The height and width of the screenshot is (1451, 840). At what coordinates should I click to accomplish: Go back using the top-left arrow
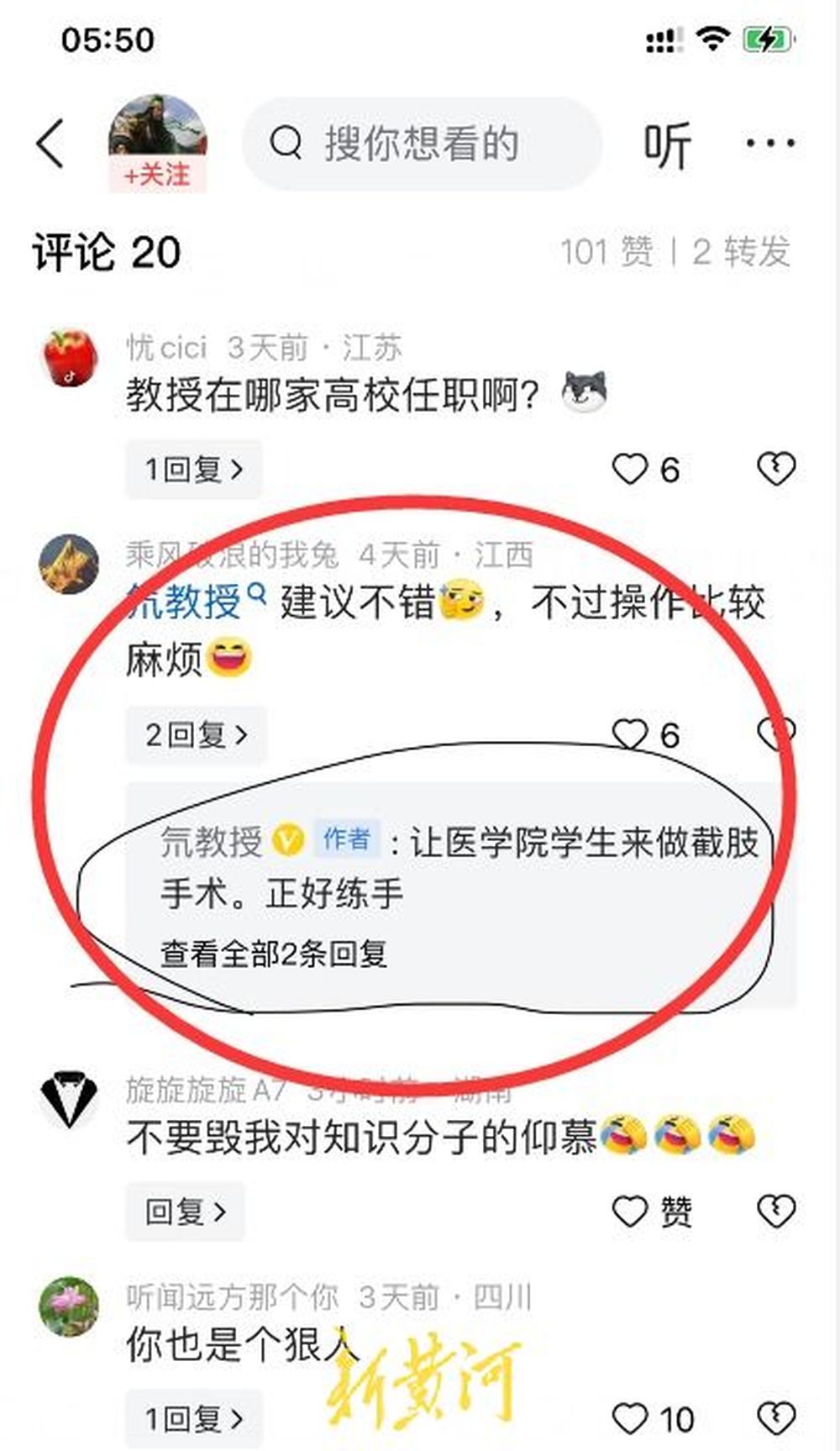52,143
